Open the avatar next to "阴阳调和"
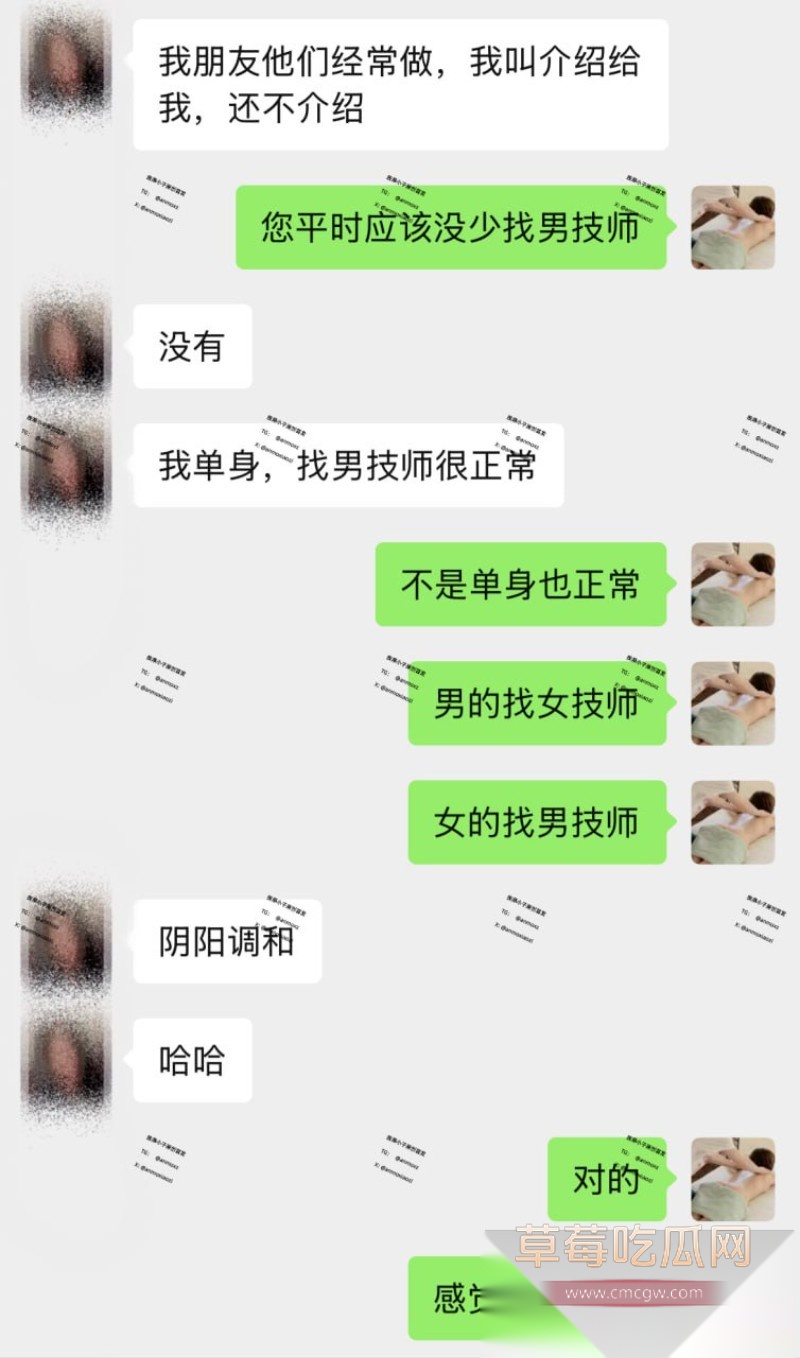The width and height of the screenshot is (800, 1358). pos(65,940)
